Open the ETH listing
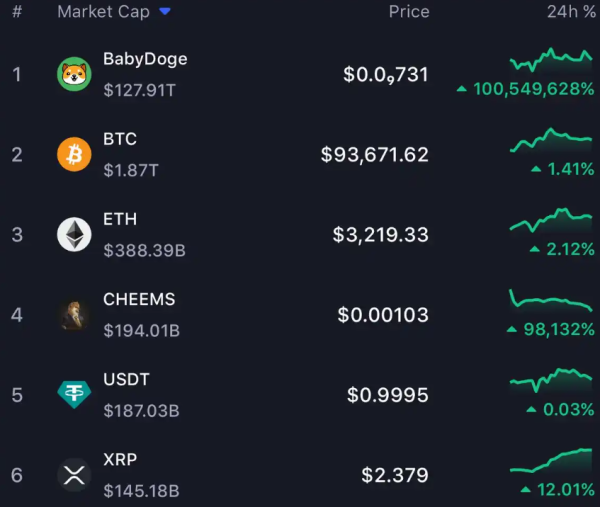Viewport: 600px width, 507px height. point(120,219)
